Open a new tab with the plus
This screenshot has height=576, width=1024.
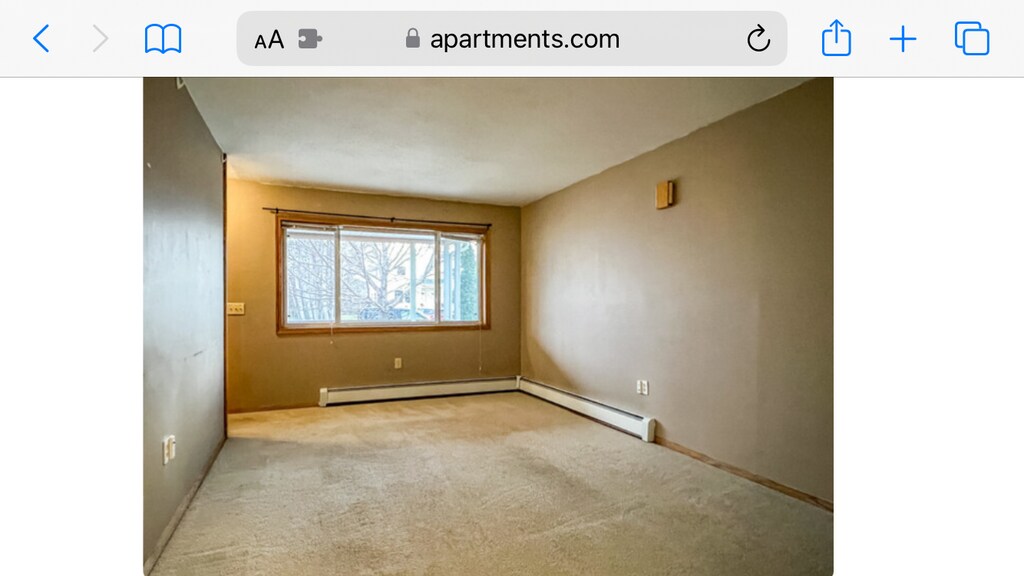click(902, 39)
